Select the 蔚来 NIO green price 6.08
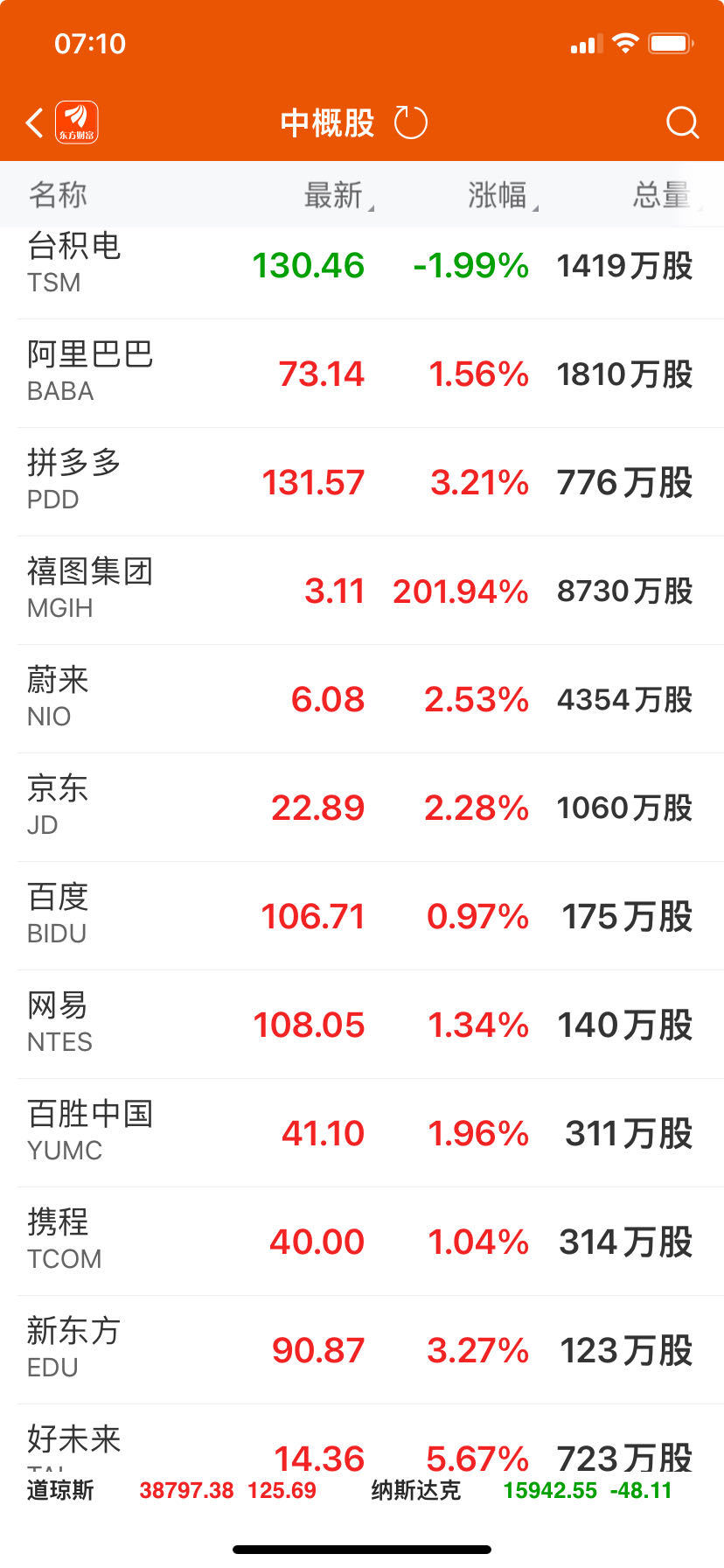 [330, 699]
